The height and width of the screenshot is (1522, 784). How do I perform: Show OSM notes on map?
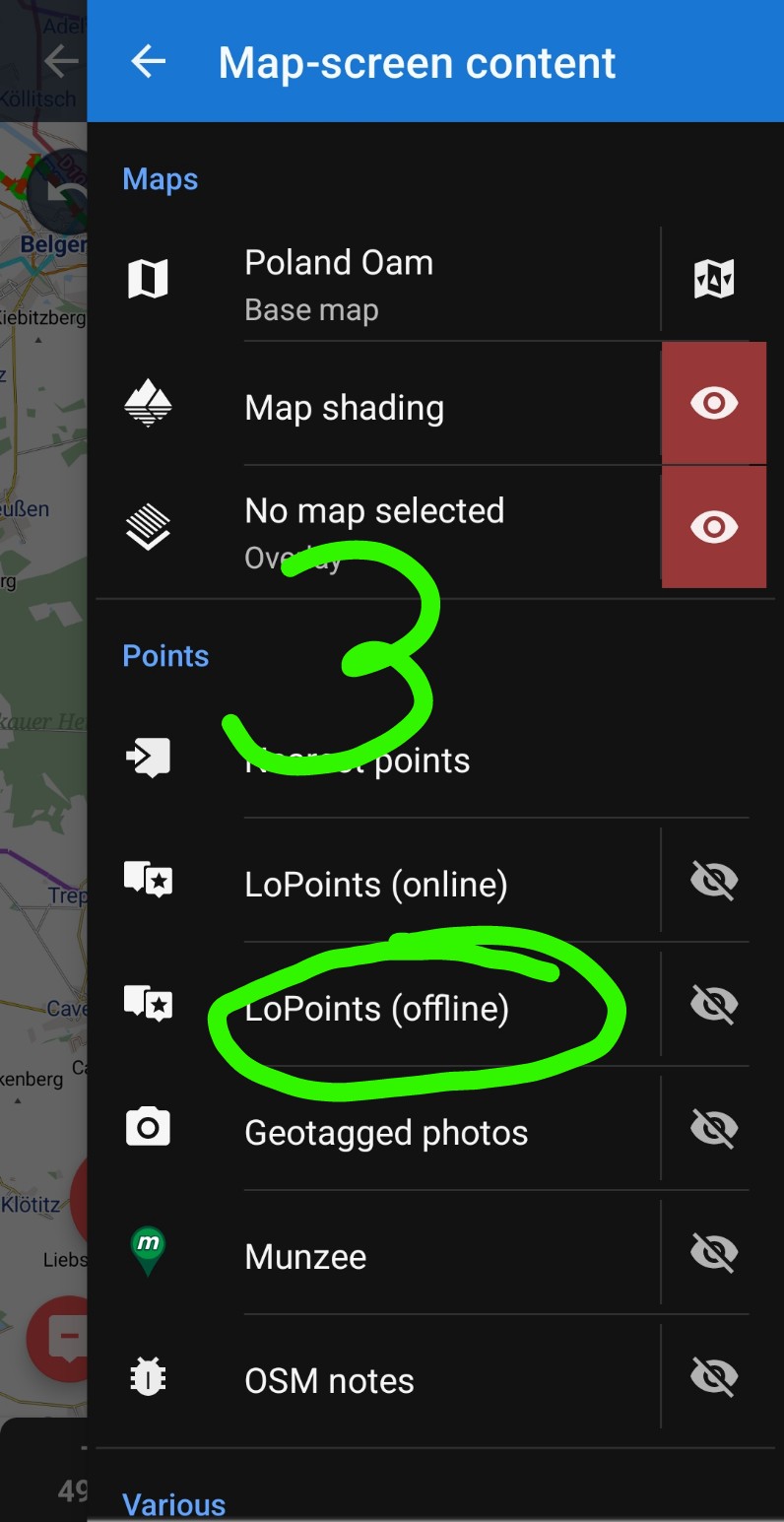(x=714, y=1377)
